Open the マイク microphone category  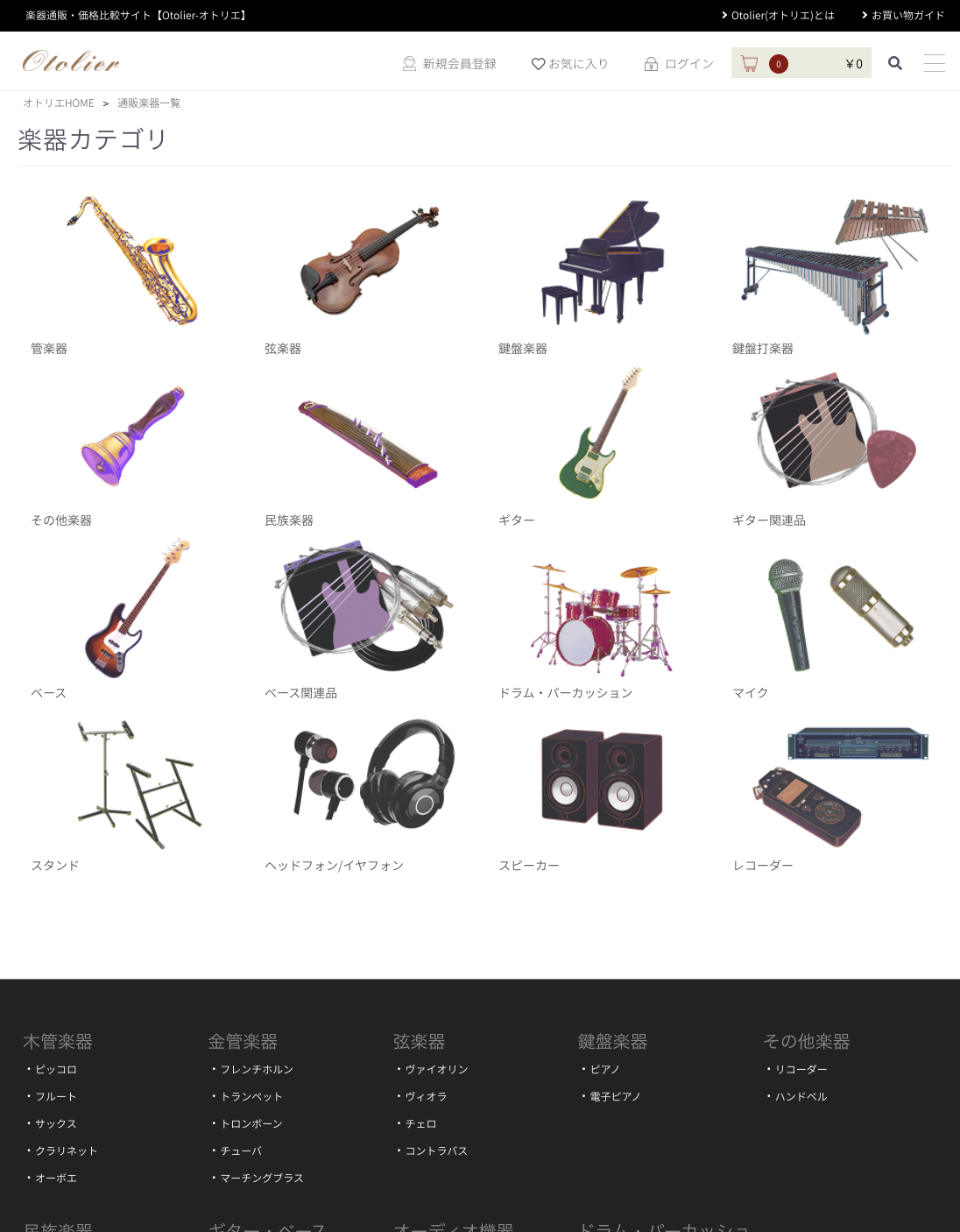(836, 613)
